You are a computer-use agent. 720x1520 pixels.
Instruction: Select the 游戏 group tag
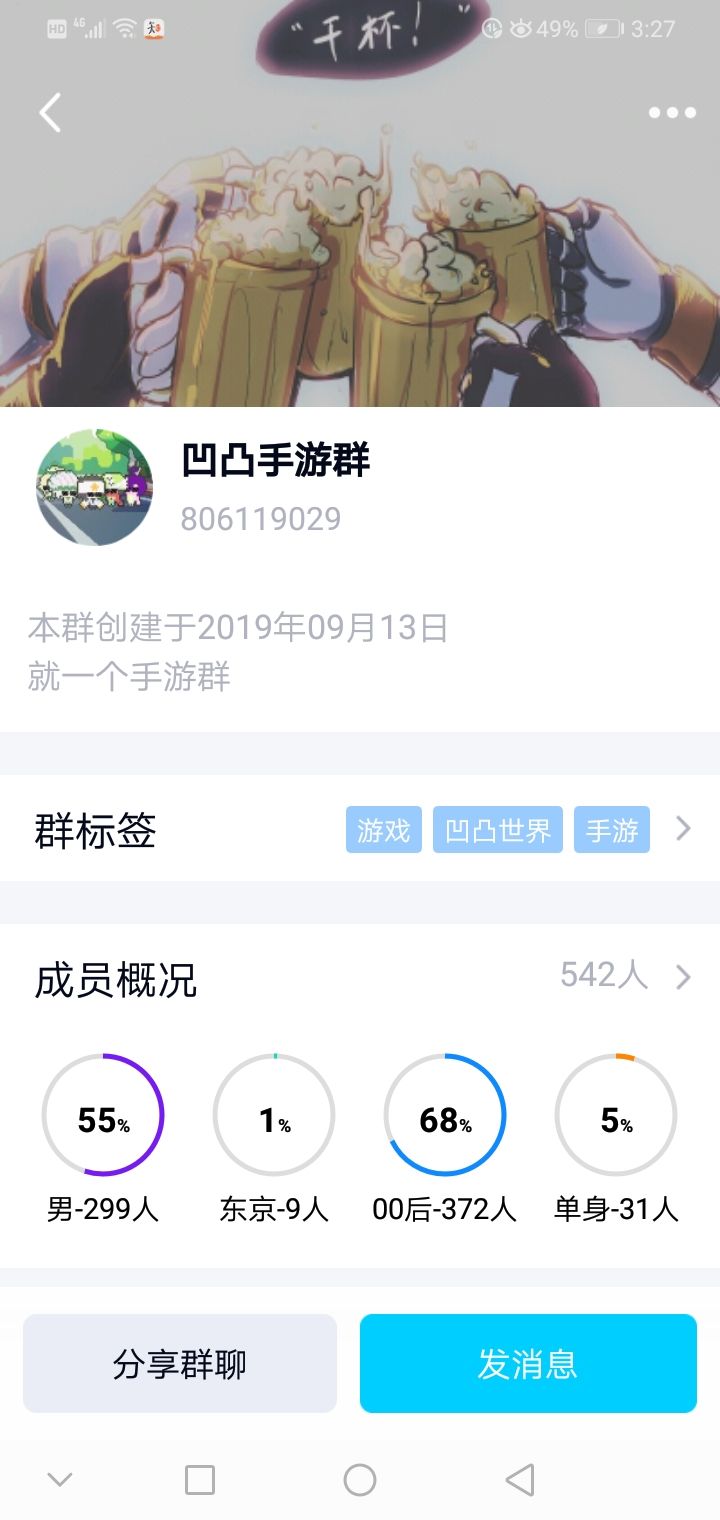pyautogui.click(x=383, y=829)
